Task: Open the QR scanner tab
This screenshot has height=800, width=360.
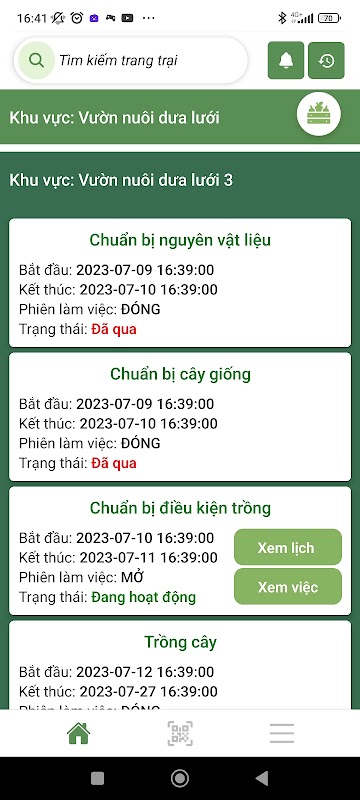Action: point(180,733)
